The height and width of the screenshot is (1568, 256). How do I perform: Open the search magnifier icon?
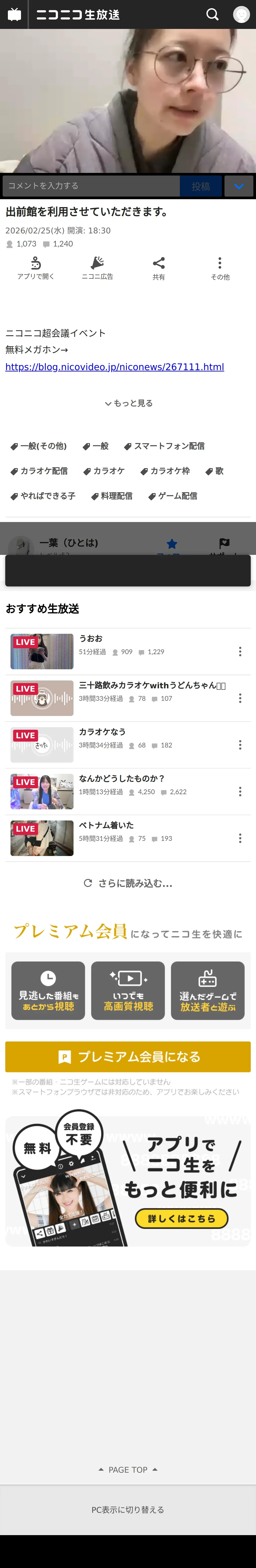point(212,15)
